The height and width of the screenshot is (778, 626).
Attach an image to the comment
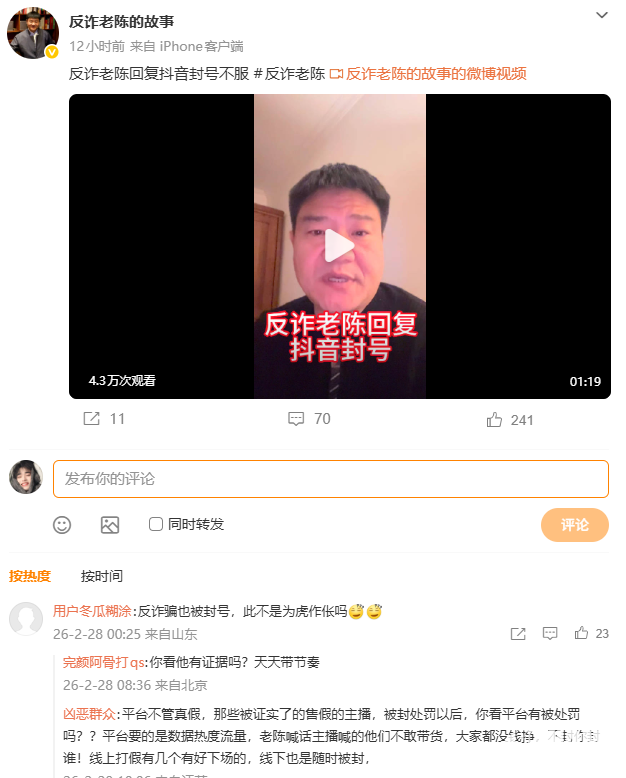110,524
